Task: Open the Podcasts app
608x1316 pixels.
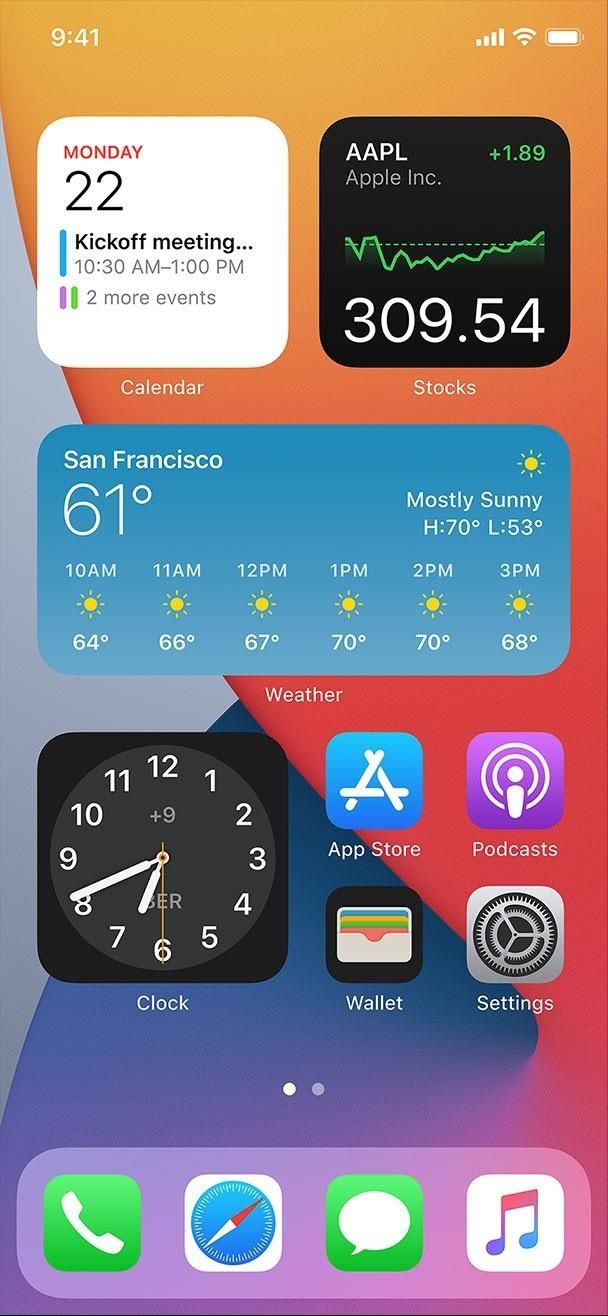Action: [x=515, y=781]
